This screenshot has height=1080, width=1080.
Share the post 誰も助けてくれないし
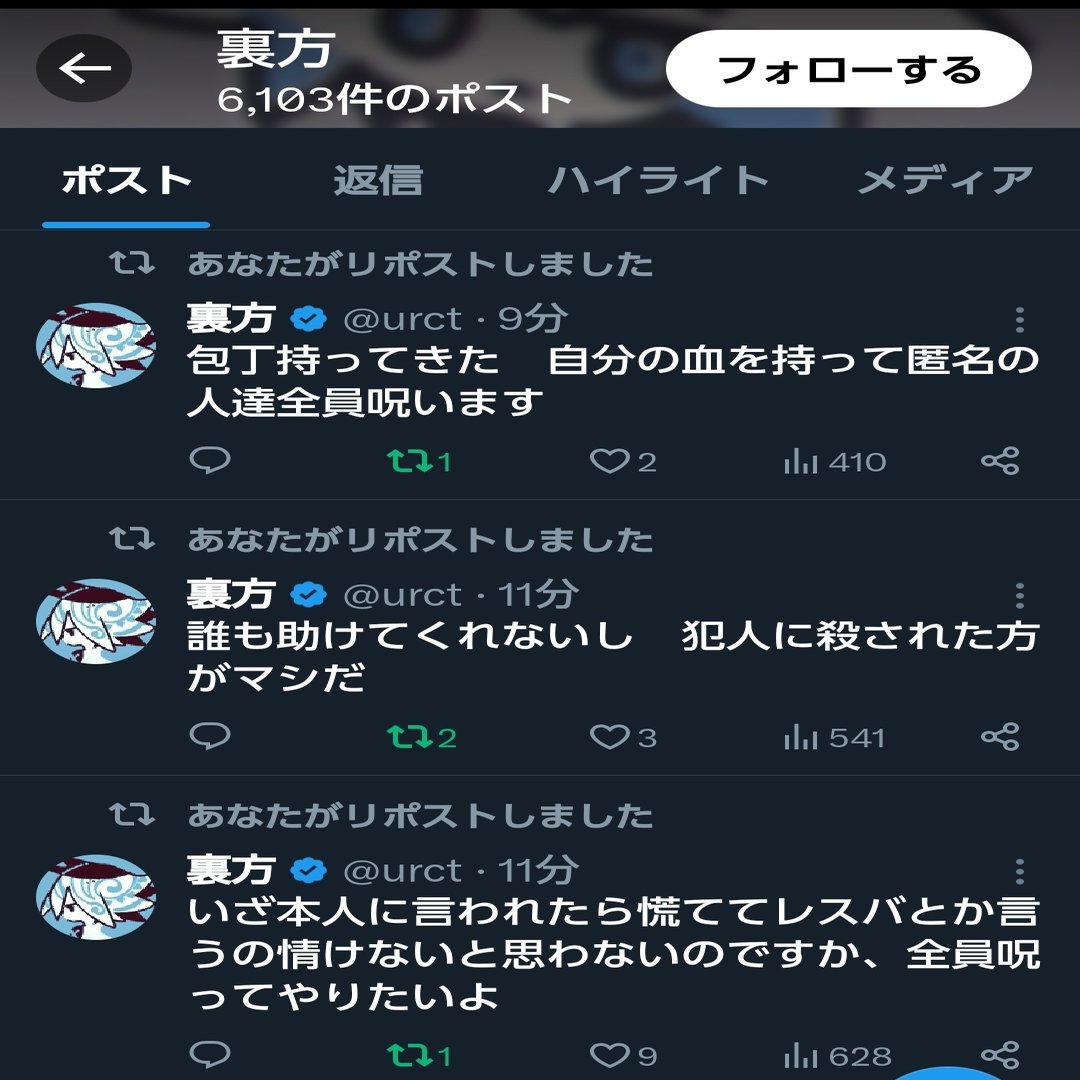[x=999, y=737]
